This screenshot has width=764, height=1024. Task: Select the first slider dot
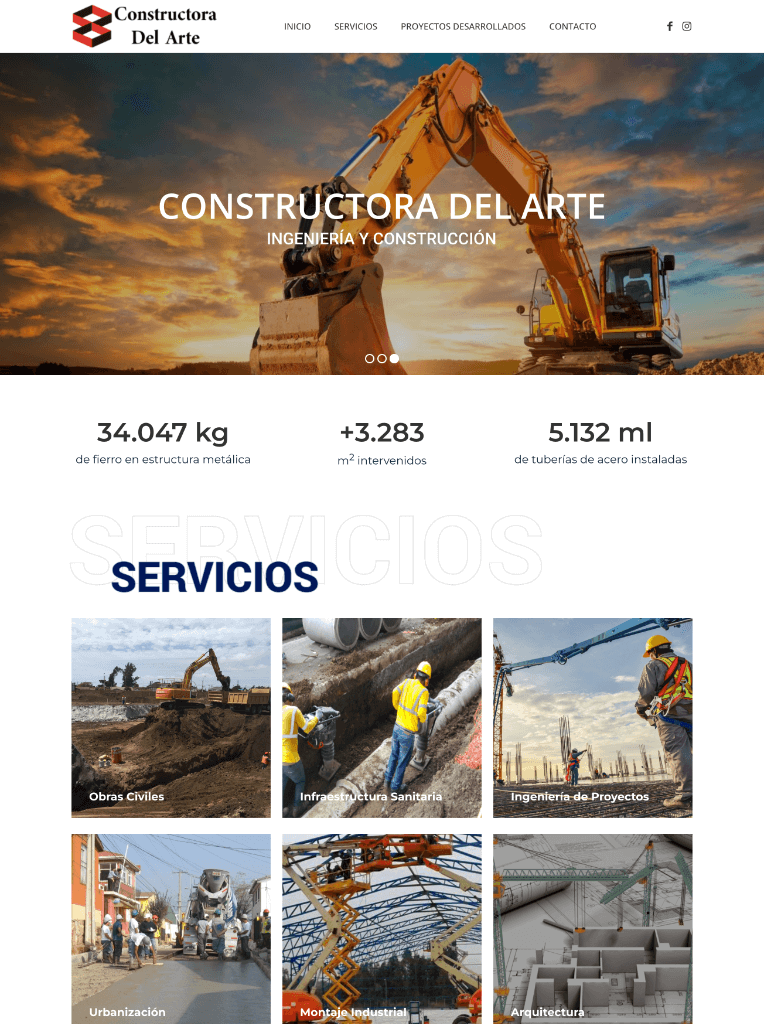click(x=370, y=358)
